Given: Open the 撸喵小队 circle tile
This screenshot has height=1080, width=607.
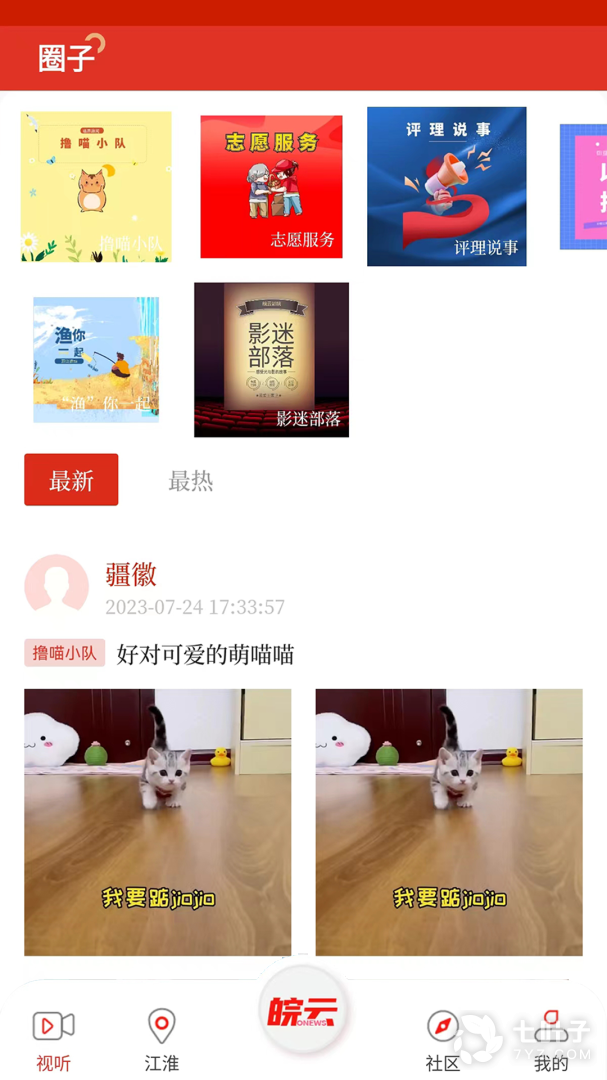Looking at the screenshot, I should pyautogui.click(x=96, y=187).
